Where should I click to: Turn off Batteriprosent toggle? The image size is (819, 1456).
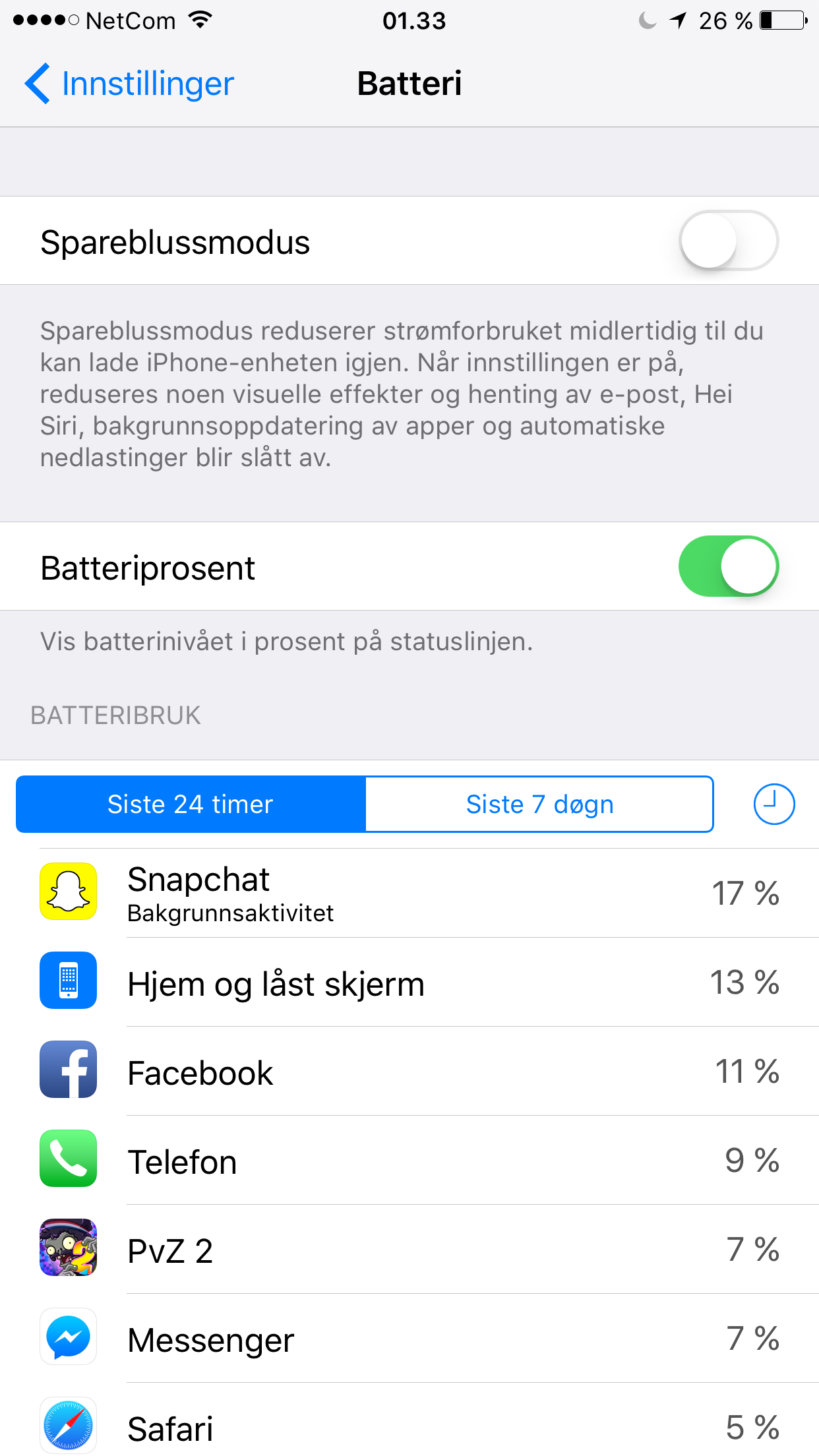pos(729,566)
